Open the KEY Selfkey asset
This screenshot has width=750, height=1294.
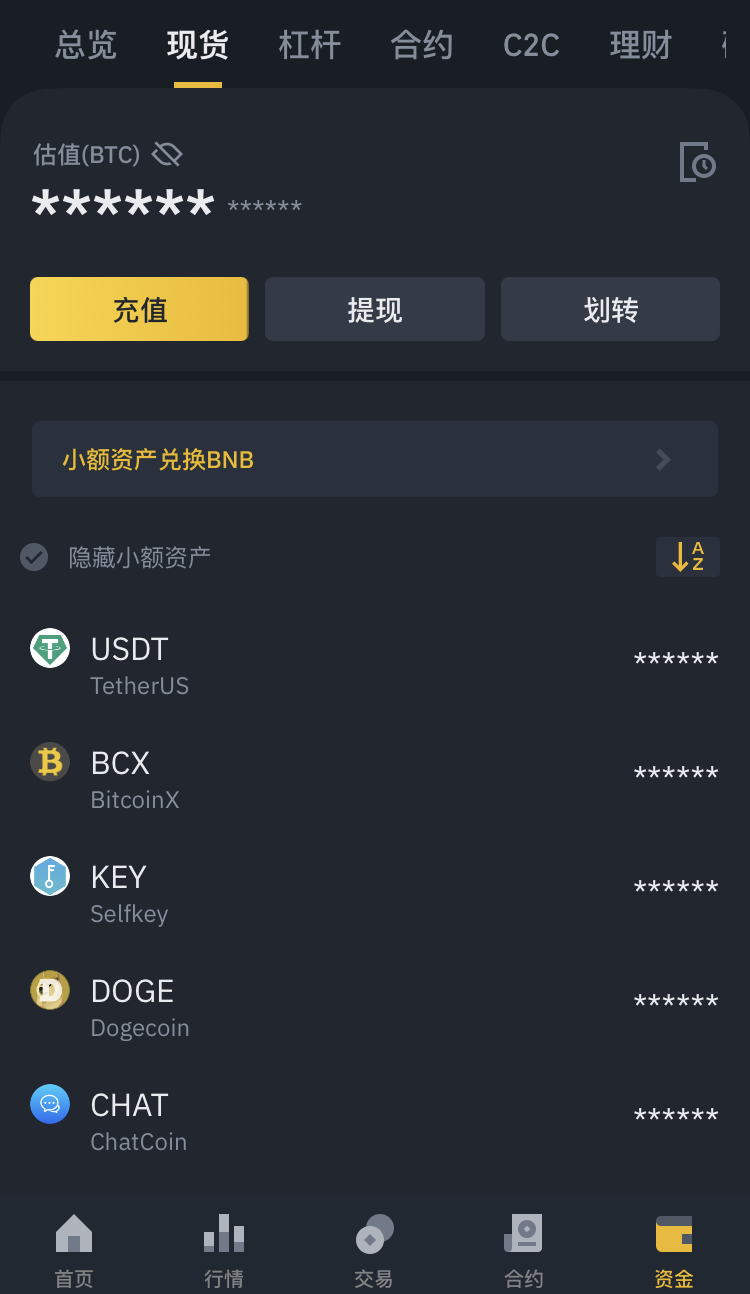pyautogui.click(x=375, y=892)
